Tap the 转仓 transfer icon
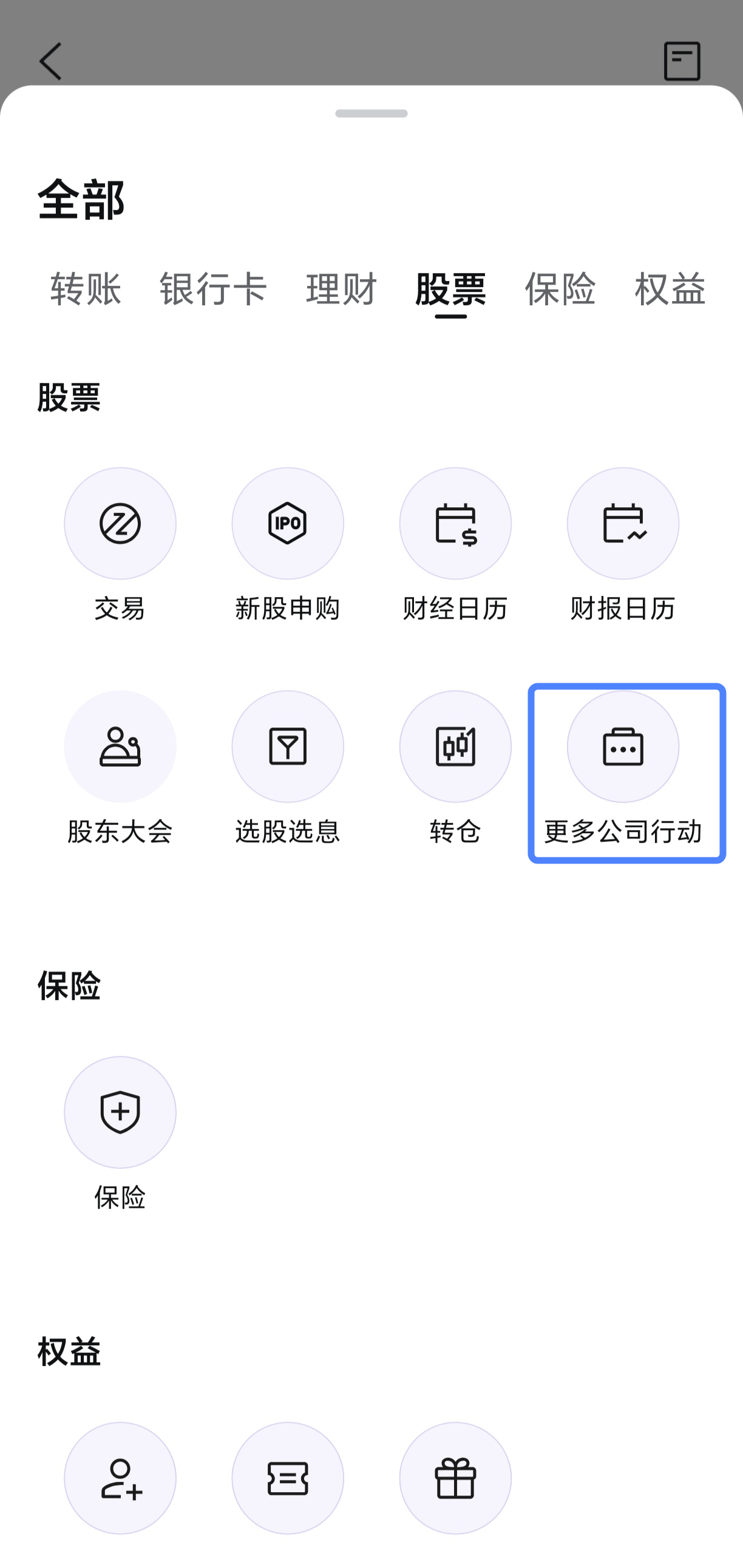Image resolution: width=743 pixels, height=1568 pixels. click(455, 746)
